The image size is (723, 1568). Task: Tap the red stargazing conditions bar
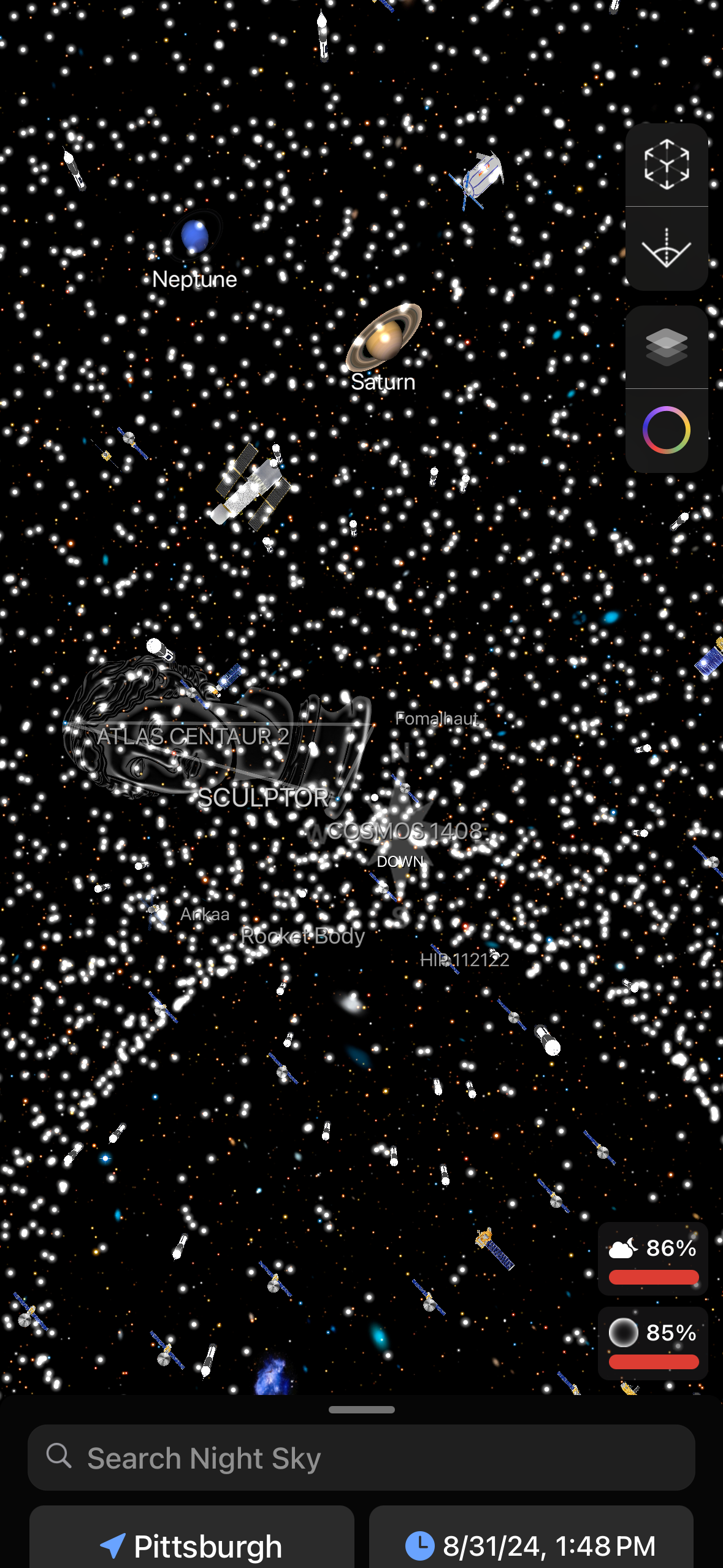coord(653,1278)
